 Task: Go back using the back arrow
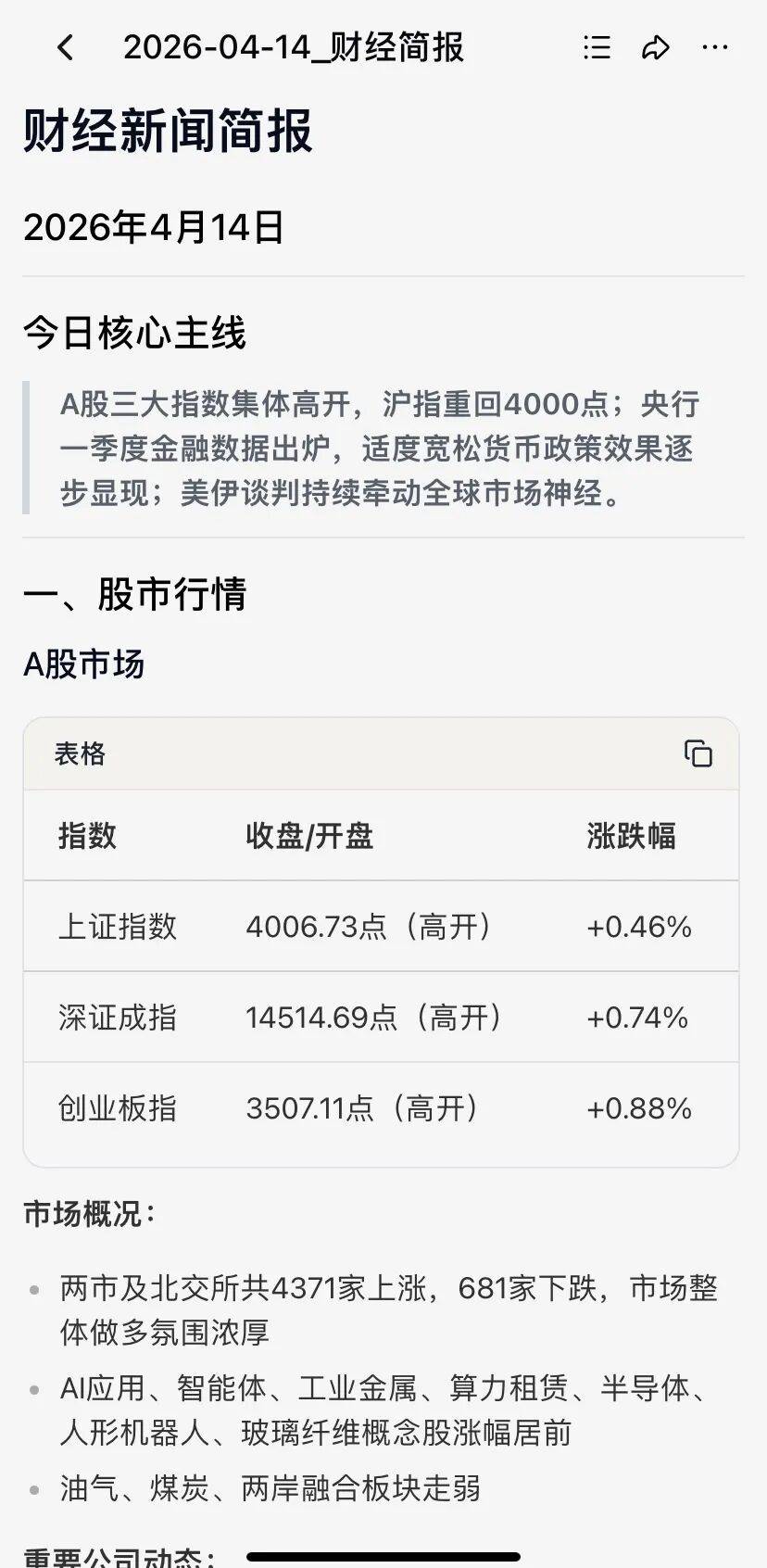pyautogui.click(x=63, y=47)
